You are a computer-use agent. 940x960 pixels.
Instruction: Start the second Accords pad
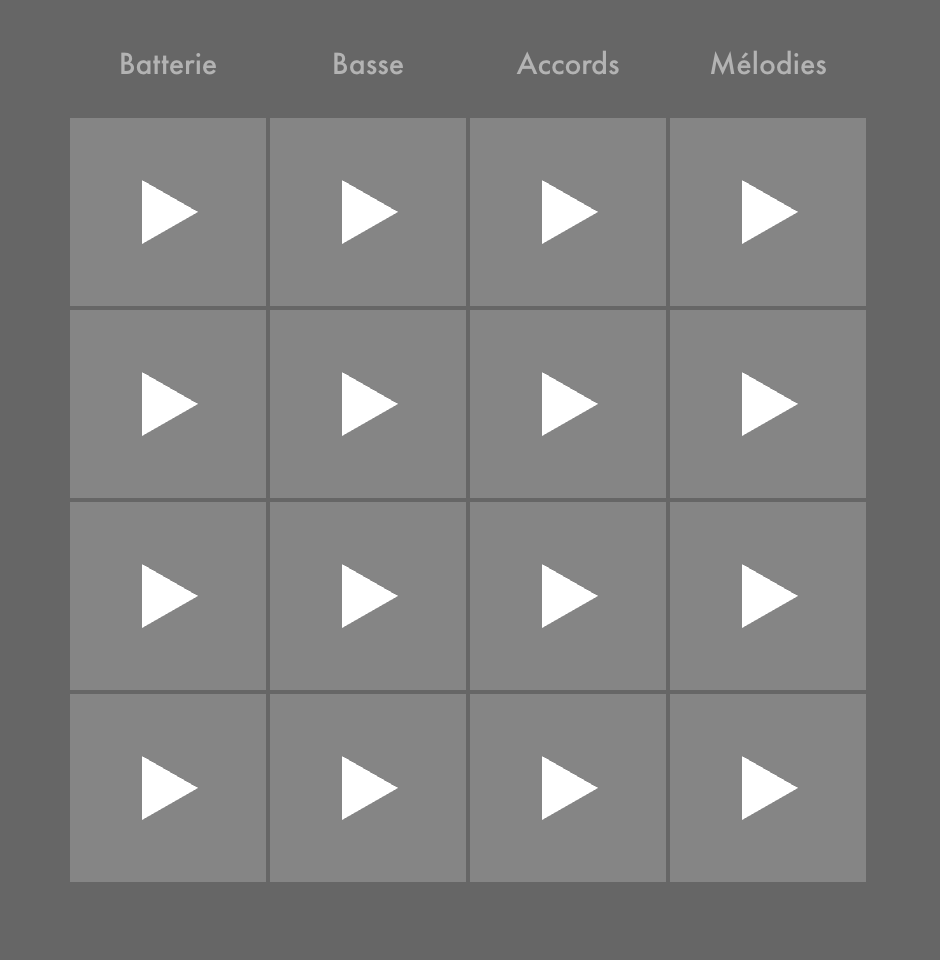pos(568,404)
